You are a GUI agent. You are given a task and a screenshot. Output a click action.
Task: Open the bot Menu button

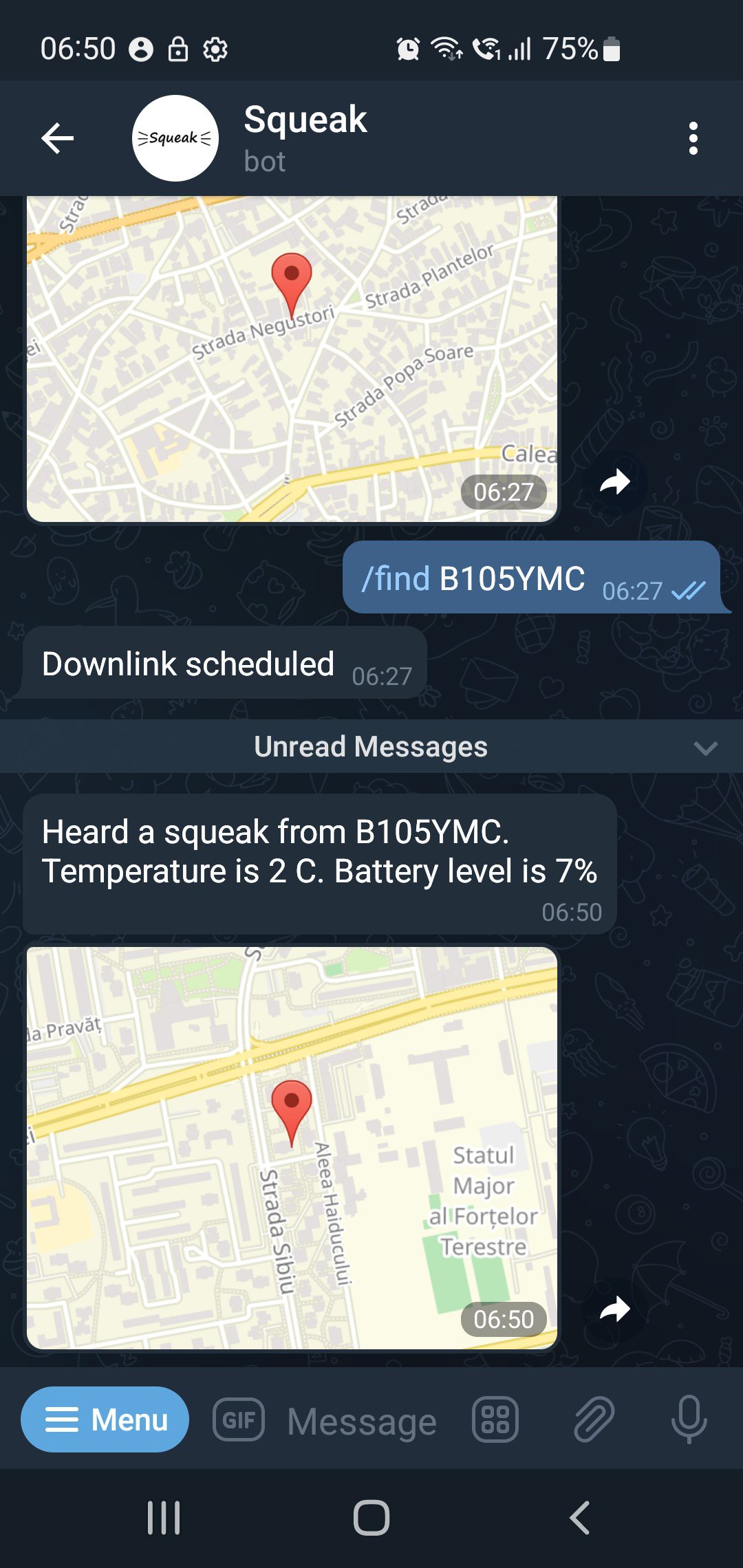coord(105,1419)
